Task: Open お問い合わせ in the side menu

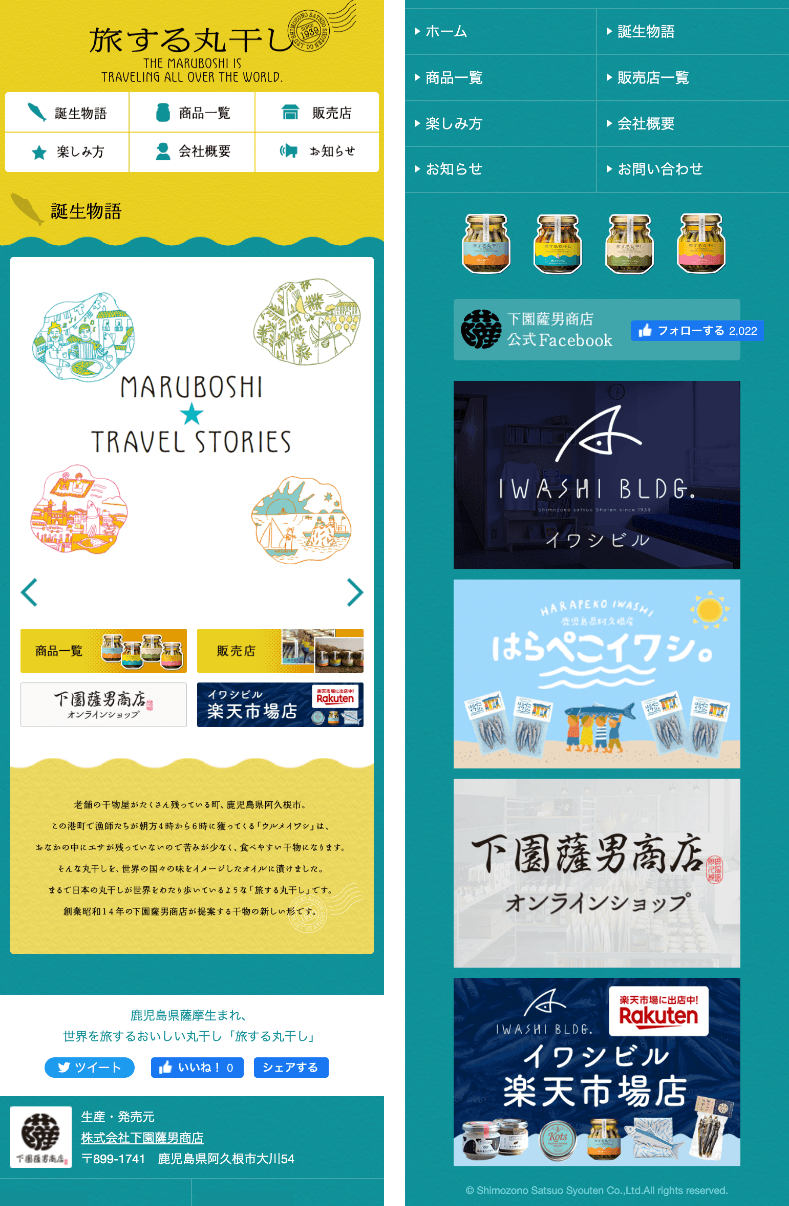Action: pos(660,169)
